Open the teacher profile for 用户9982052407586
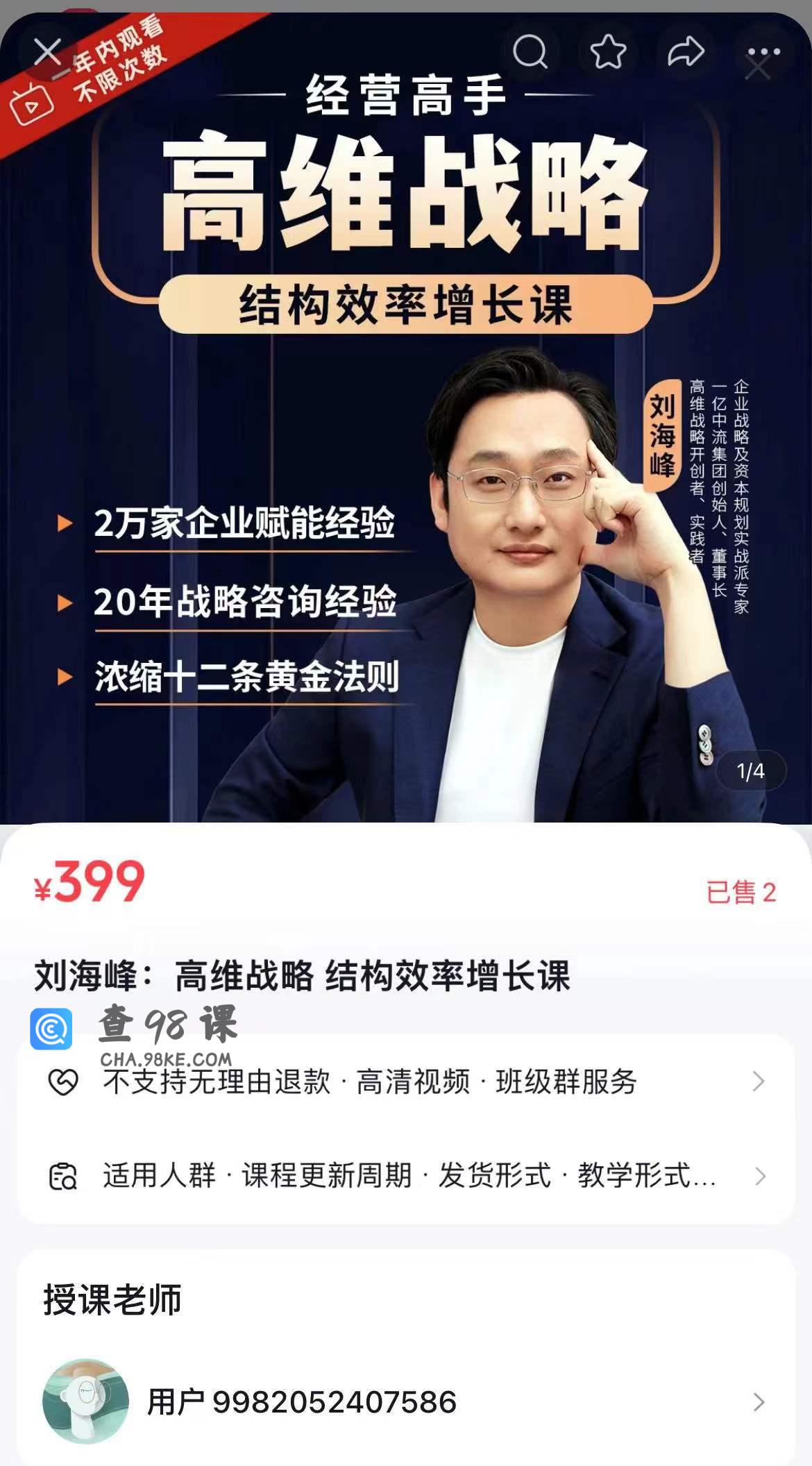Screen dimensions: 812x1466 tap(406, 1402)
